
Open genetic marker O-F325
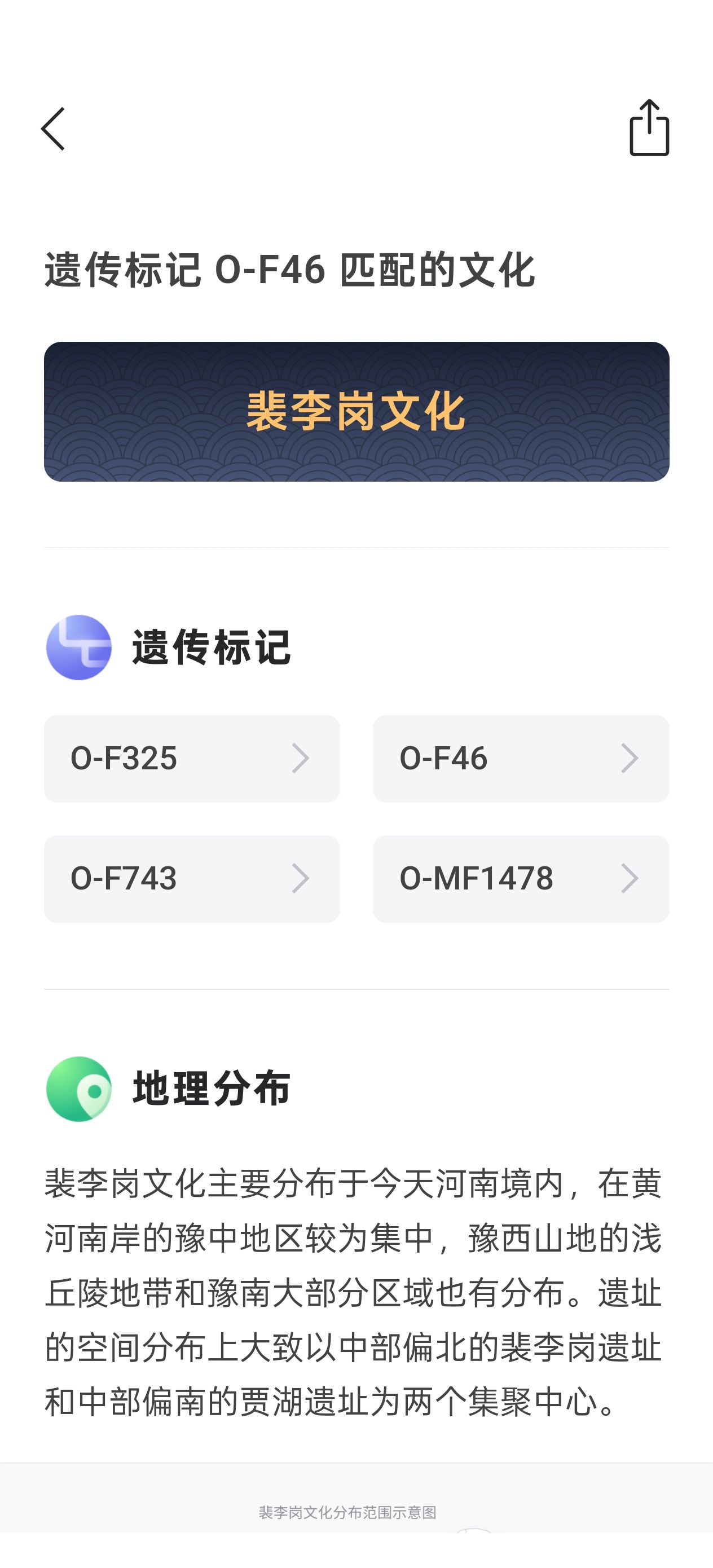(x=192, y=759)
